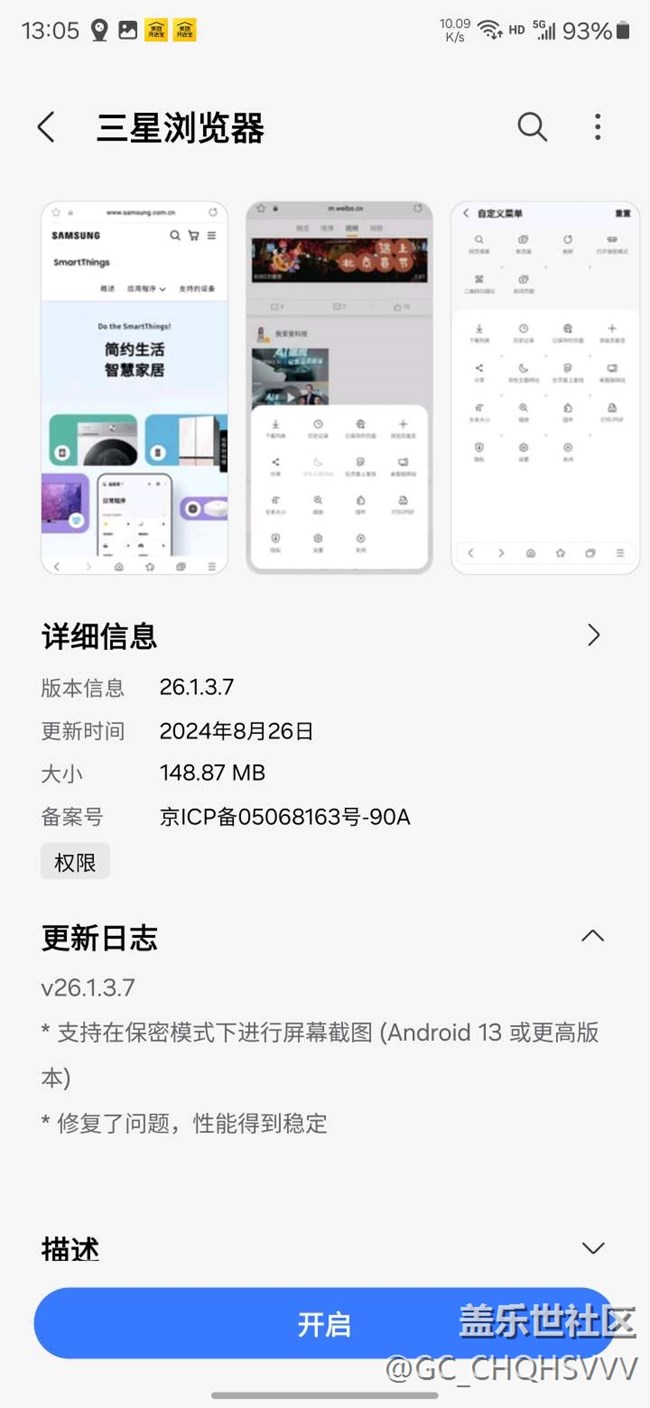View the weibo screenshot preview
This screenshot has width=650, height=1408.
tap(340, 388)
